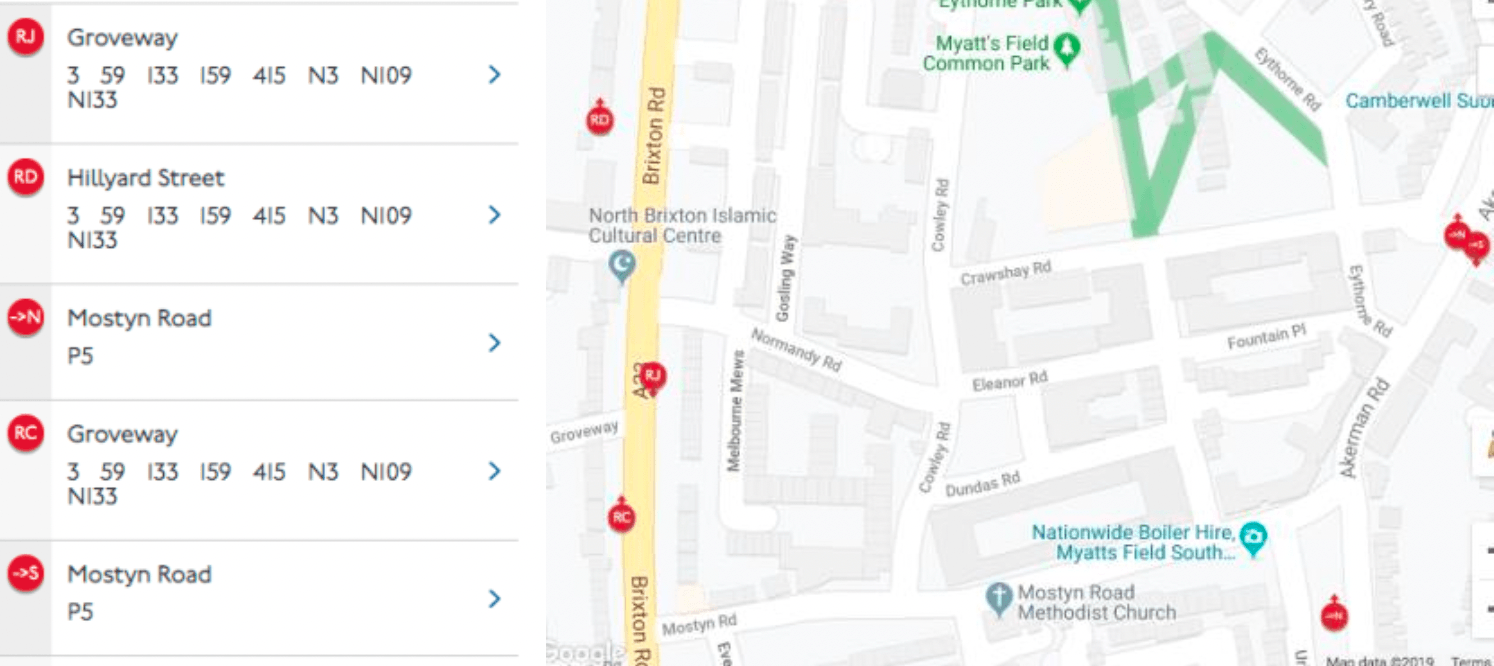This screenshot has height=666, width=1494.
Task: Open the Groveway stop RJ list row
Action: (260, 74)
